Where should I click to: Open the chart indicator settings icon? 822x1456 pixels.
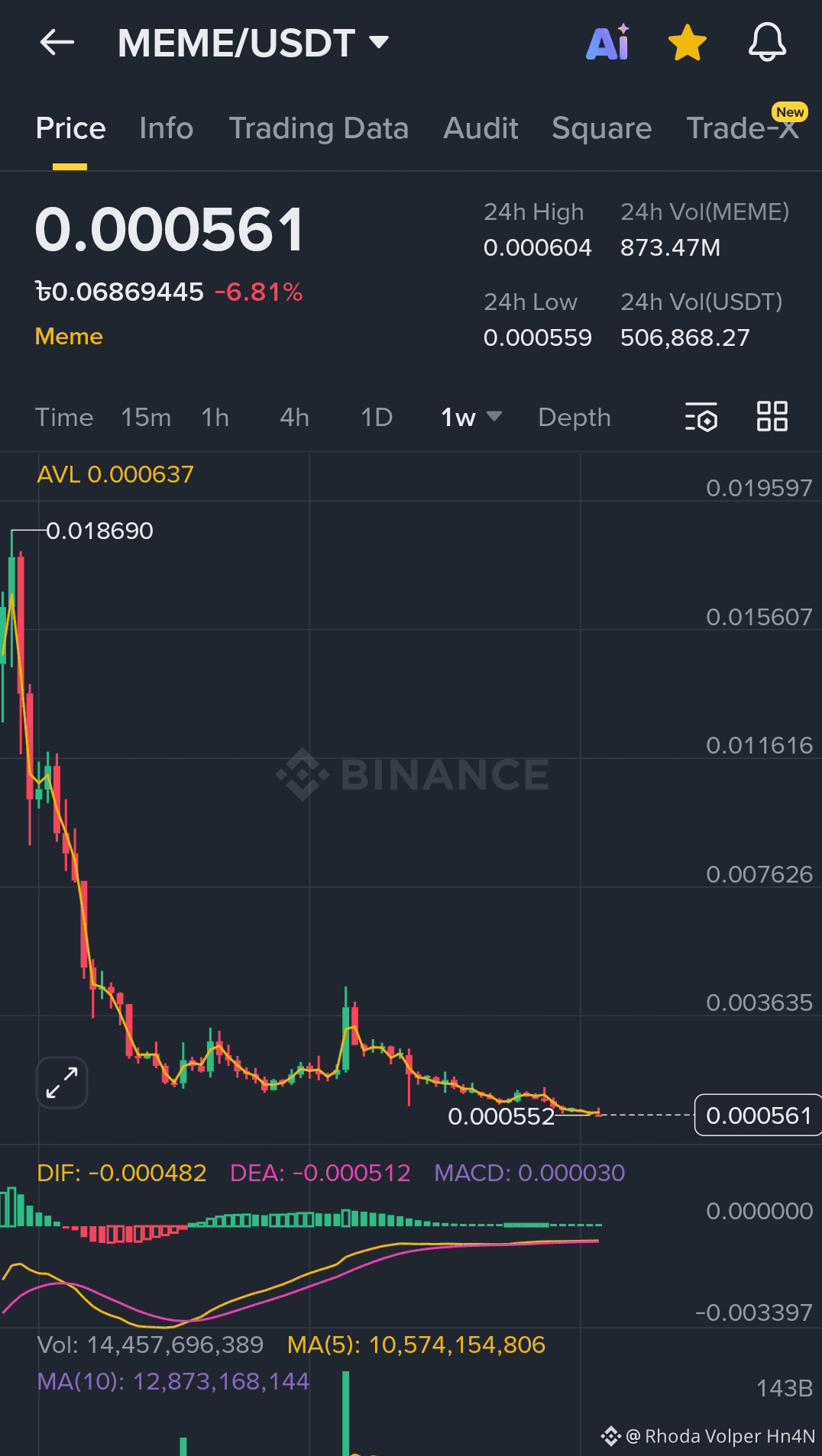pos(701,418)
